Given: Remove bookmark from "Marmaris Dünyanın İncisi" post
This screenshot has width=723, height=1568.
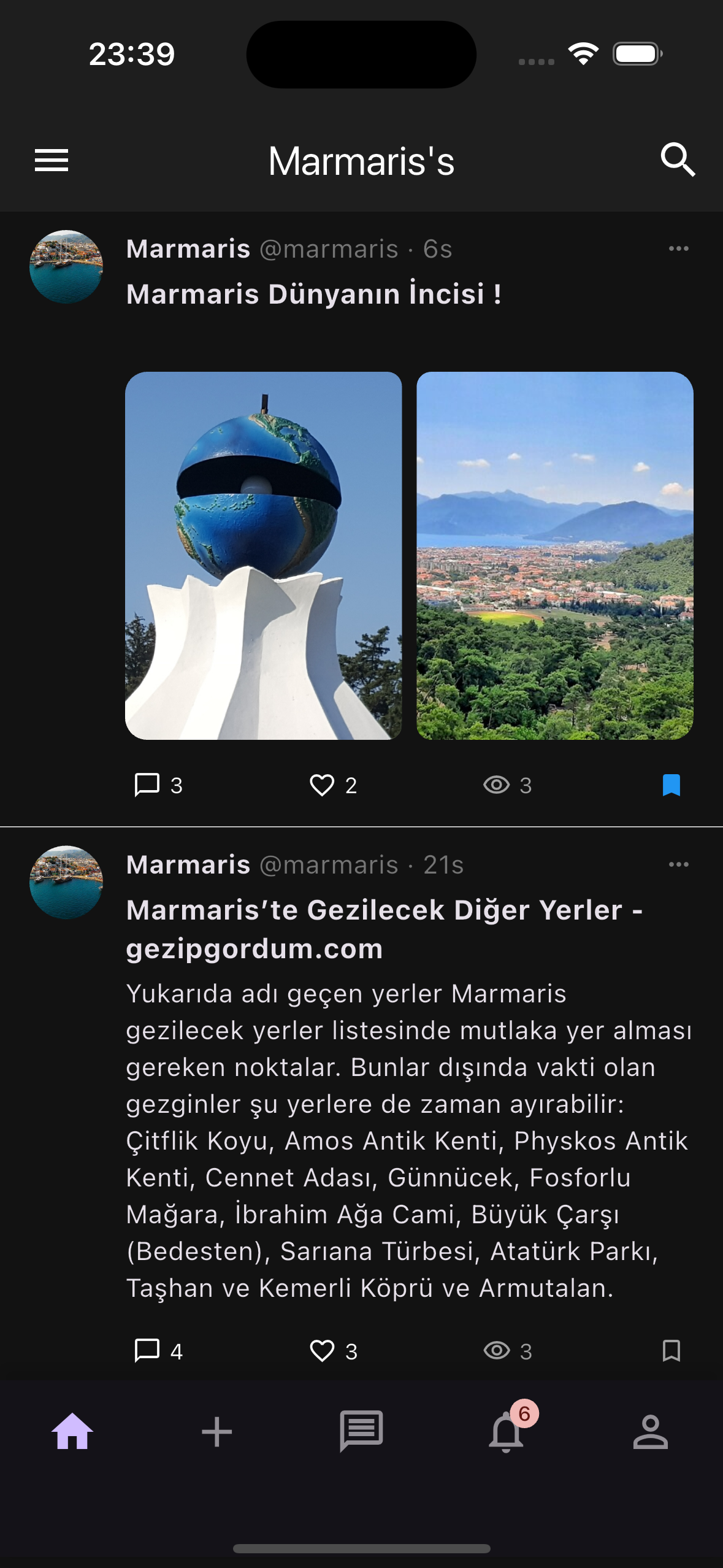Looking at the screenshot, I should point(671,785).
